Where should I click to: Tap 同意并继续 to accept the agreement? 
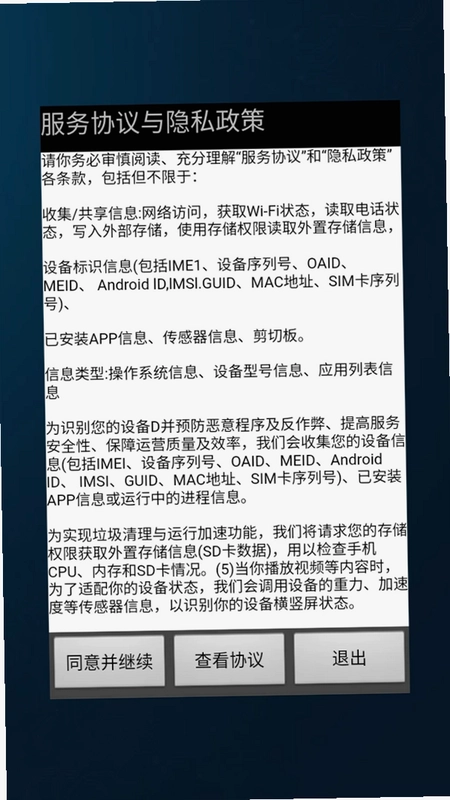point(110,661)
